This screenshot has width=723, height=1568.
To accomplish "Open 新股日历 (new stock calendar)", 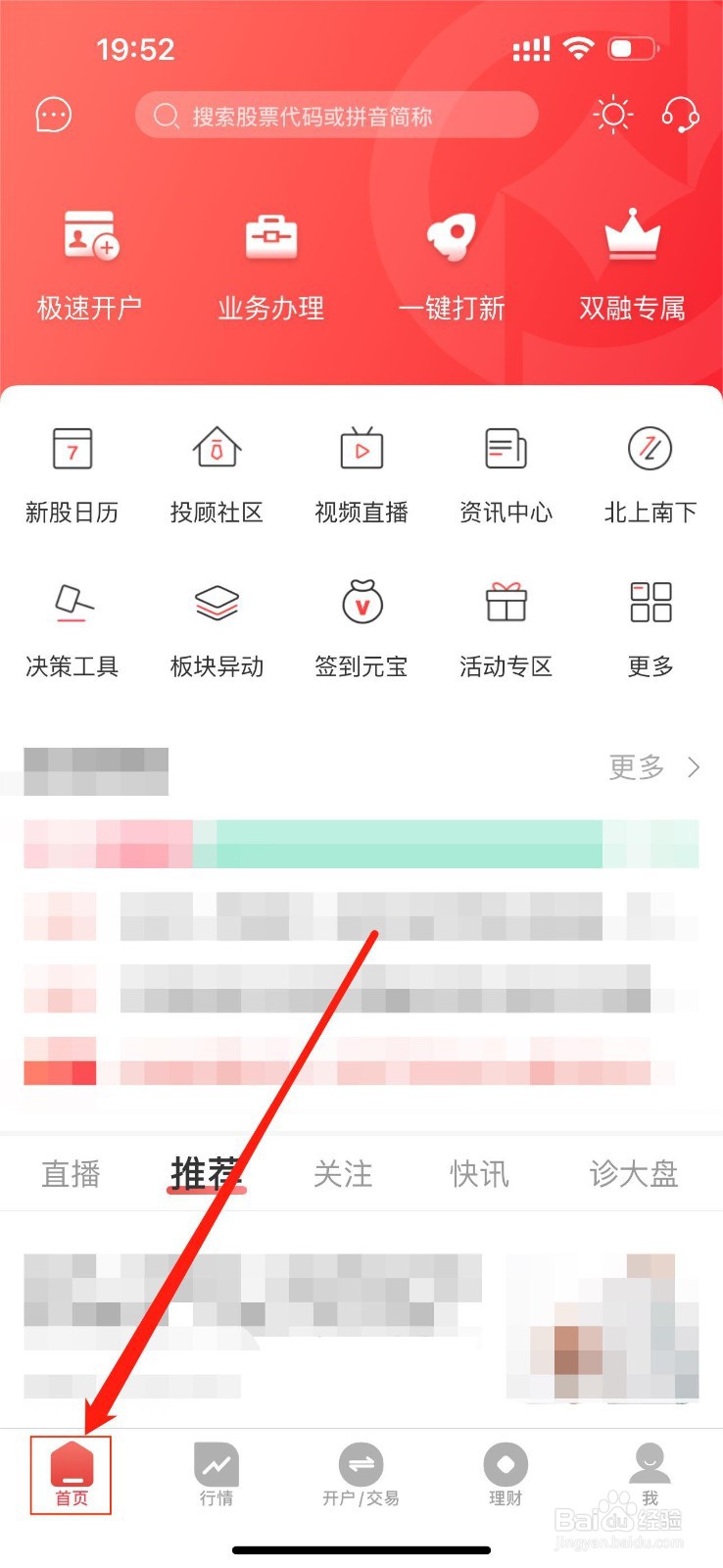I will point(72,473).
